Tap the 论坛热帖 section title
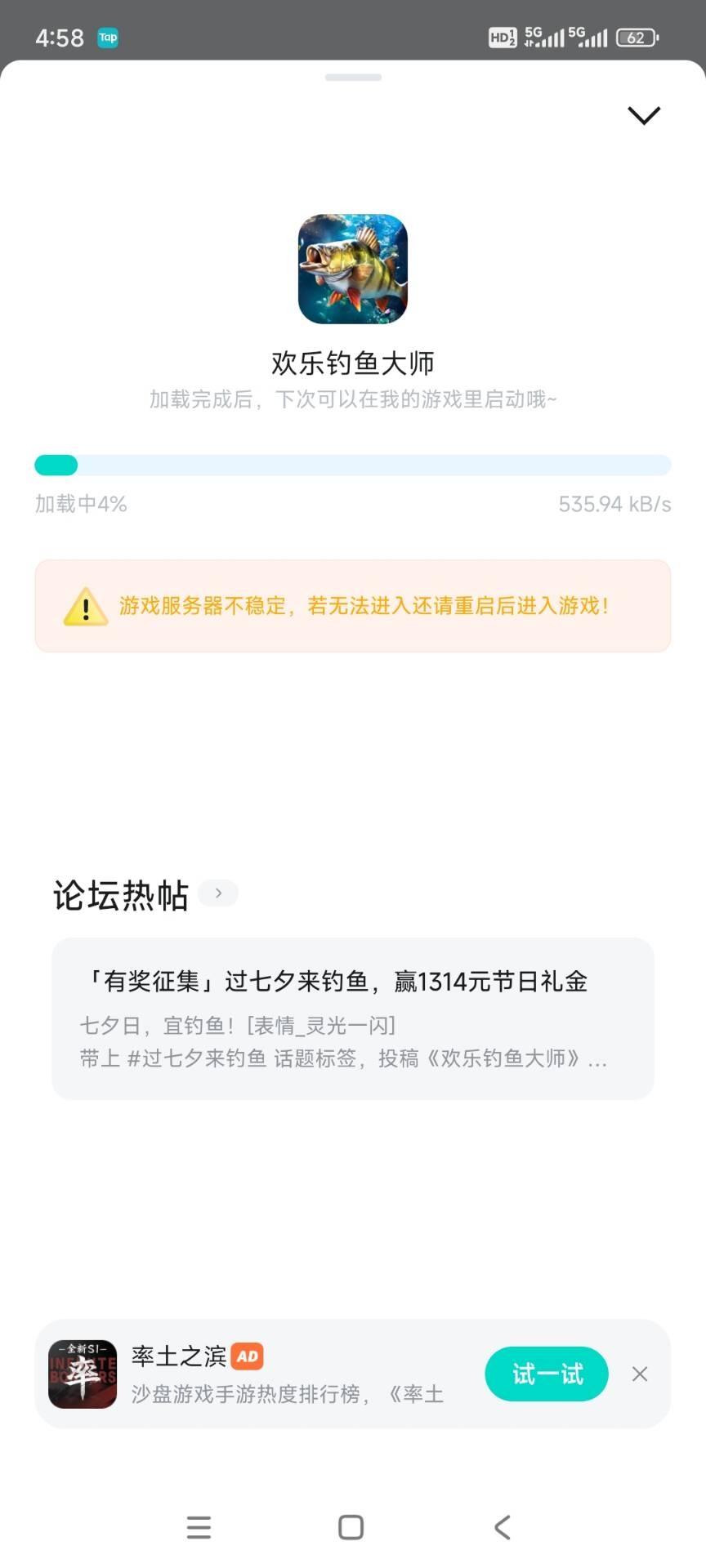Viewport: 706px width, 1568px height. tap(119, 894)
